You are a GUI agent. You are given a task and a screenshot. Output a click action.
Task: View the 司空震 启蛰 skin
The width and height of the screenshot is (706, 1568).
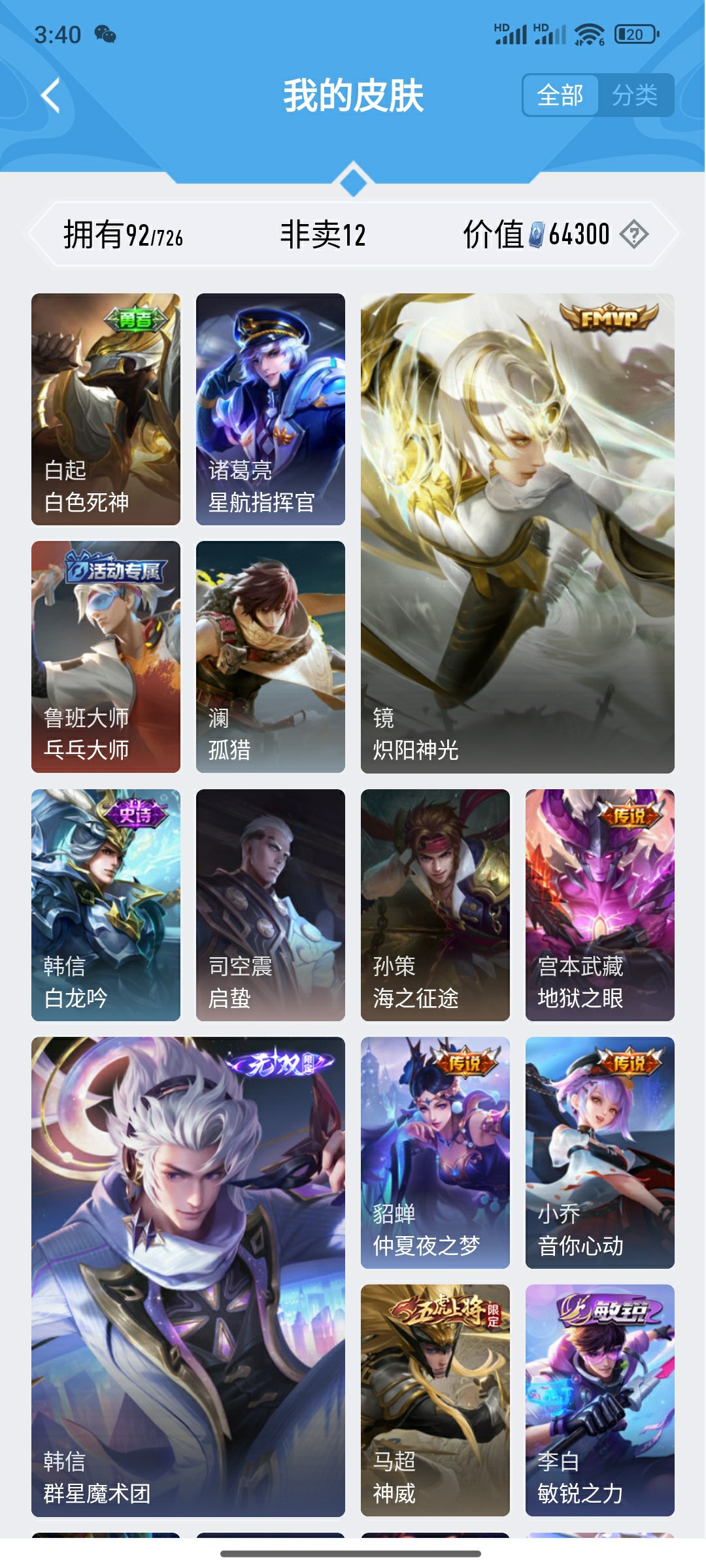tap(271, 905)
